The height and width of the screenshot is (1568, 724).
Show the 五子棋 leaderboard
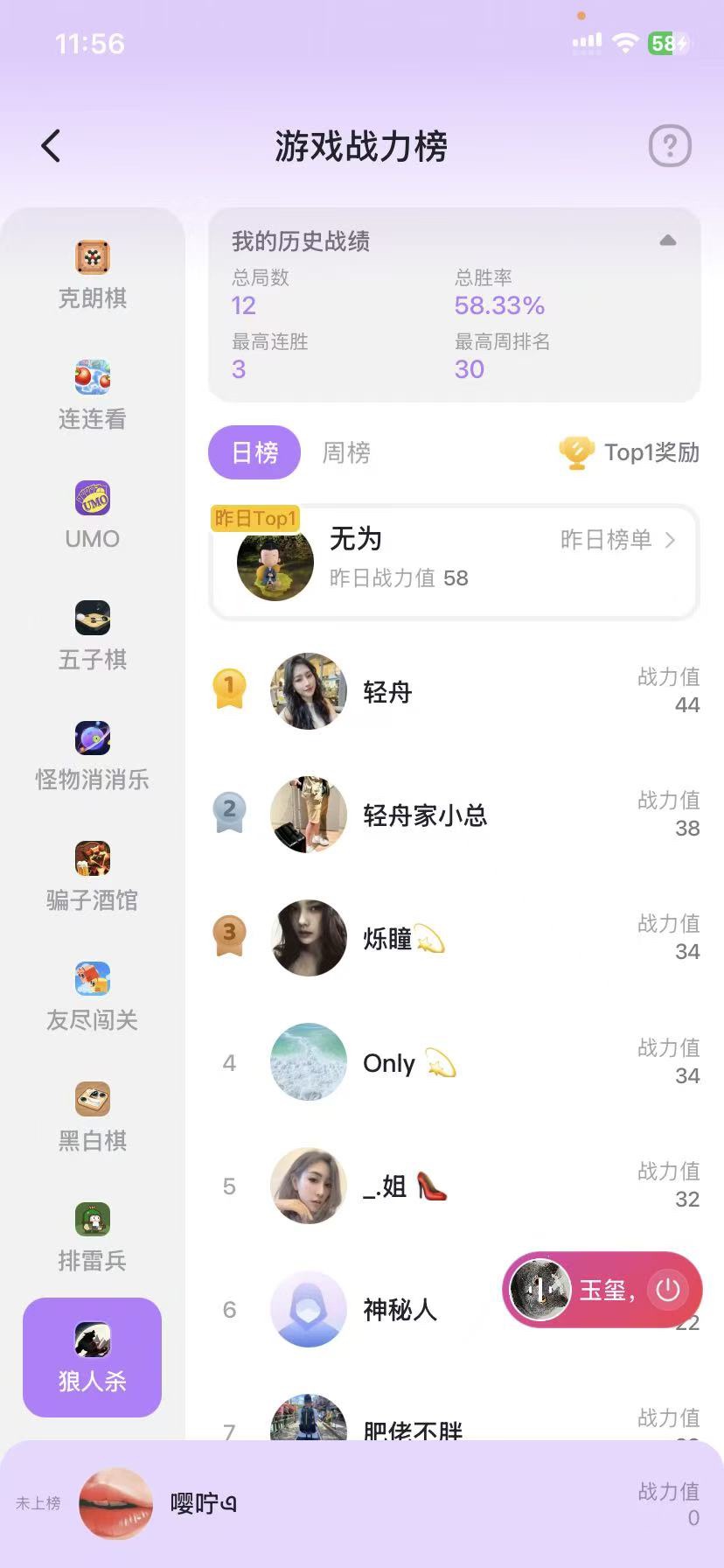92,636
